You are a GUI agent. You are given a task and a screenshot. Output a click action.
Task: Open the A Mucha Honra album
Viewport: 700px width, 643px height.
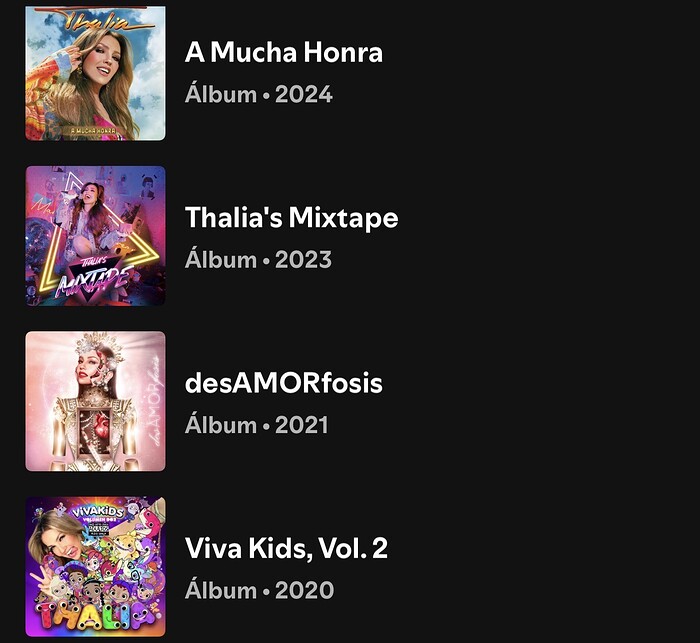click(283, 52)
